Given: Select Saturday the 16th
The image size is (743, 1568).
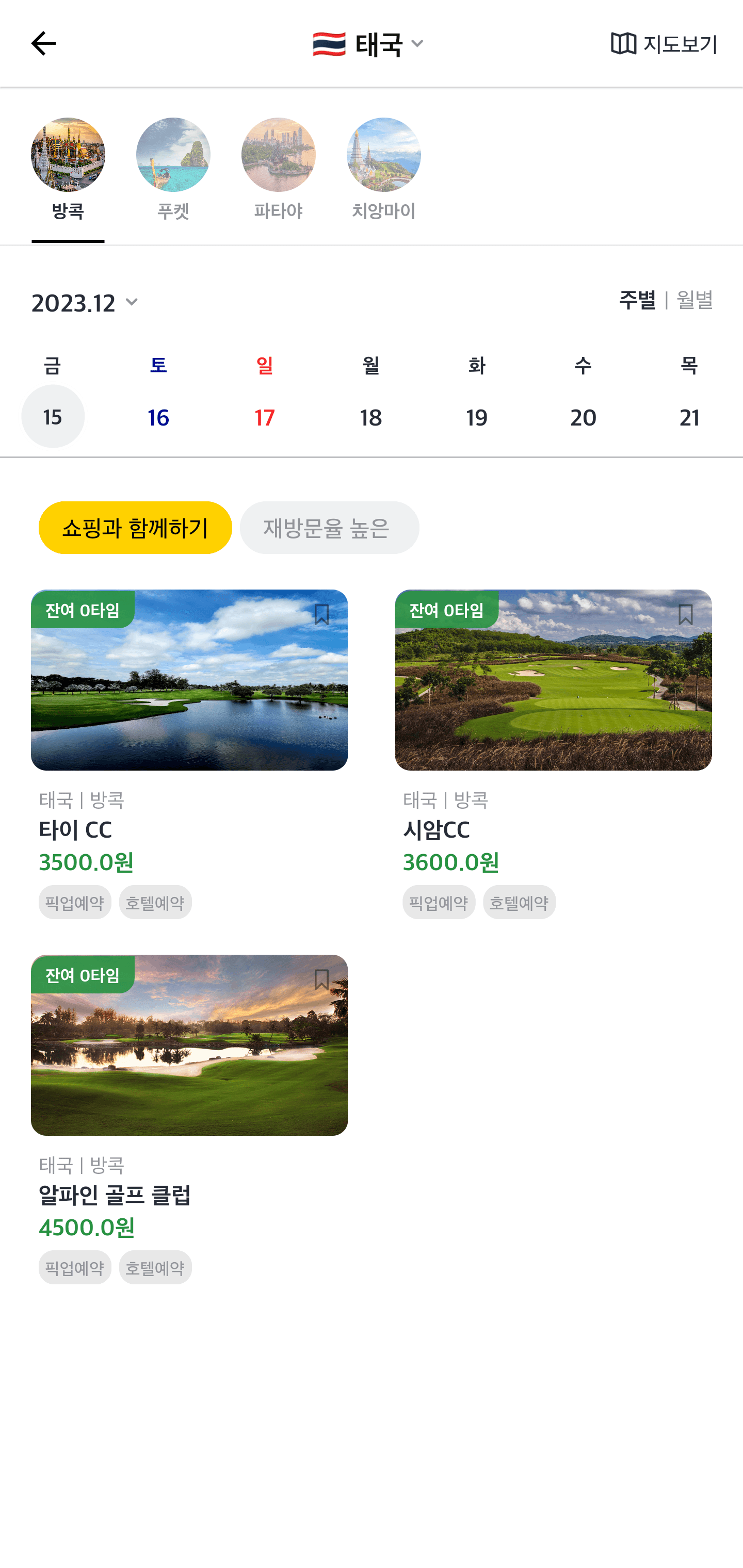Looking at the screenshot, I should pos(158,417).
